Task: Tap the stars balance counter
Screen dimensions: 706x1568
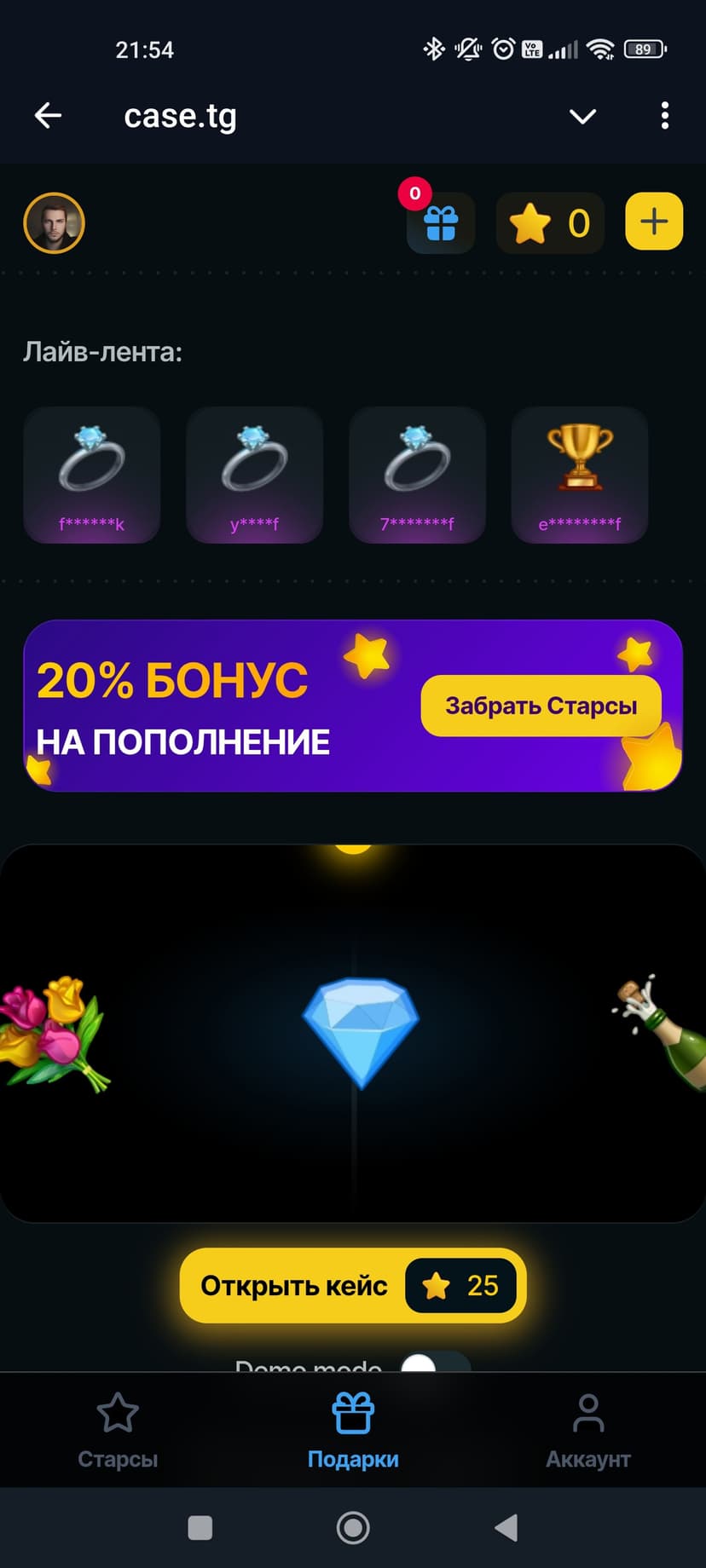Action: click(x=550, y=223)
